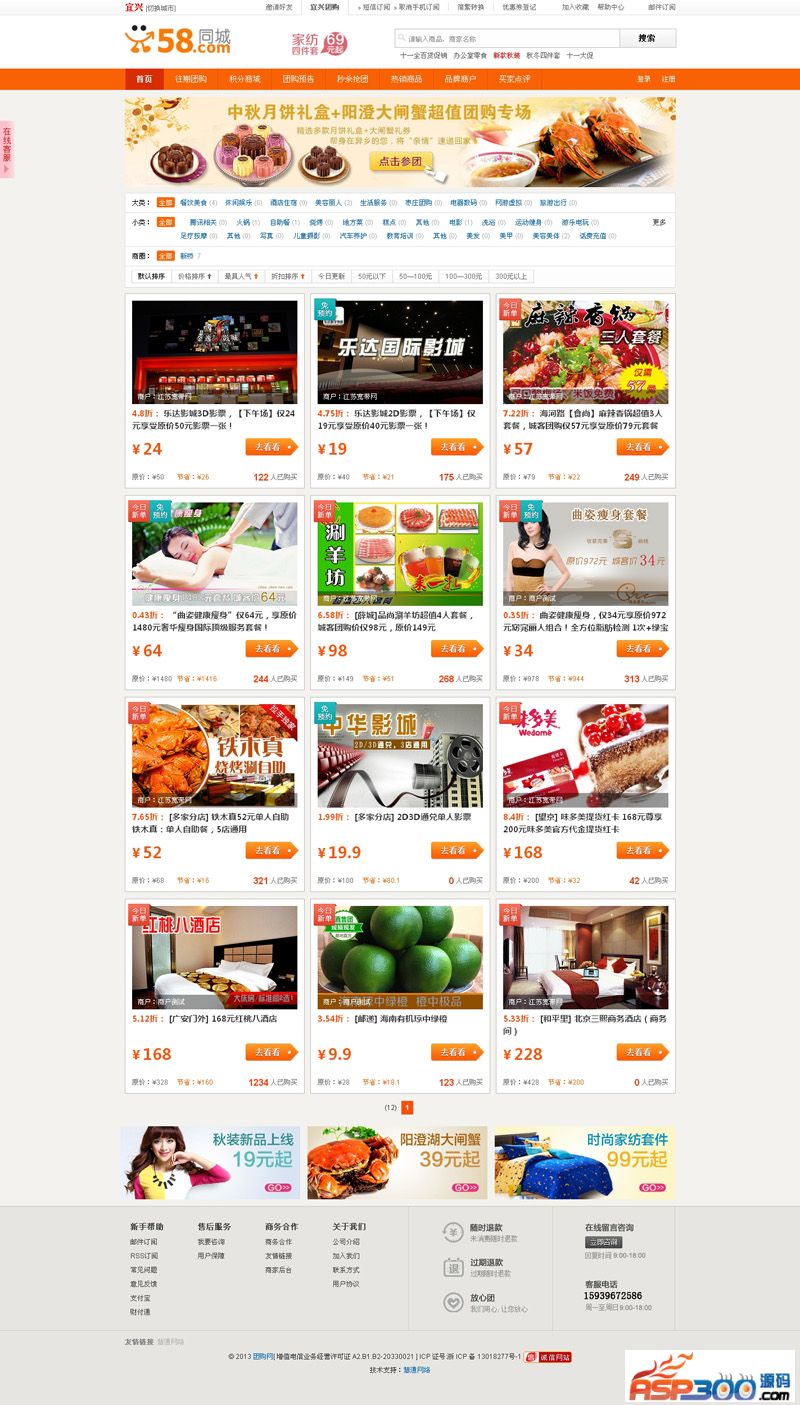Open the 麻辣香锅 three-person meal deal image
Viewport: 800px width, 1405px height.
click(585, 352)
